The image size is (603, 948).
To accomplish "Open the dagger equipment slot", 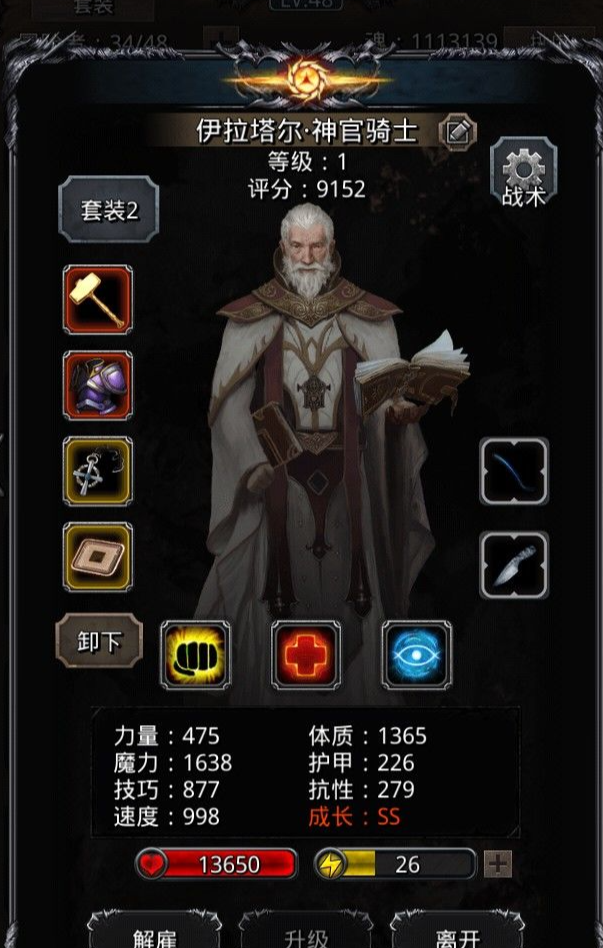I will coord(514,565).
